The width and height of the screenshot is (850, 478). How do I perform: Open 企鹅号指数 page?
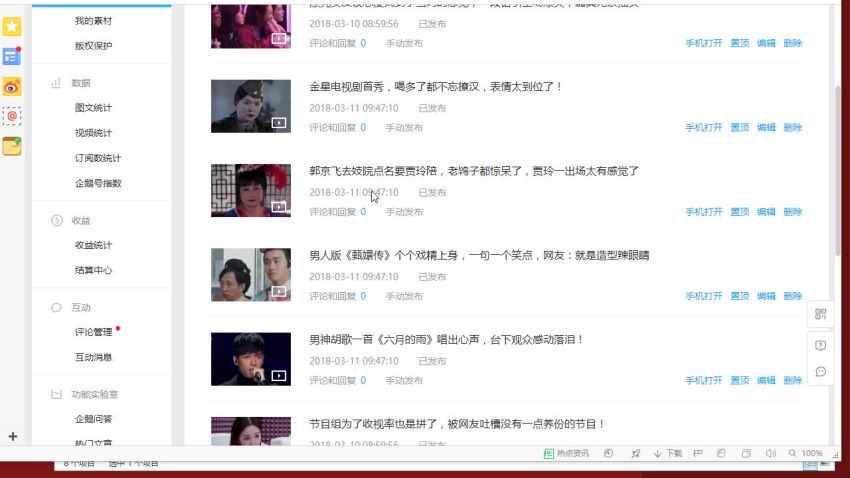tap(98, 183)
